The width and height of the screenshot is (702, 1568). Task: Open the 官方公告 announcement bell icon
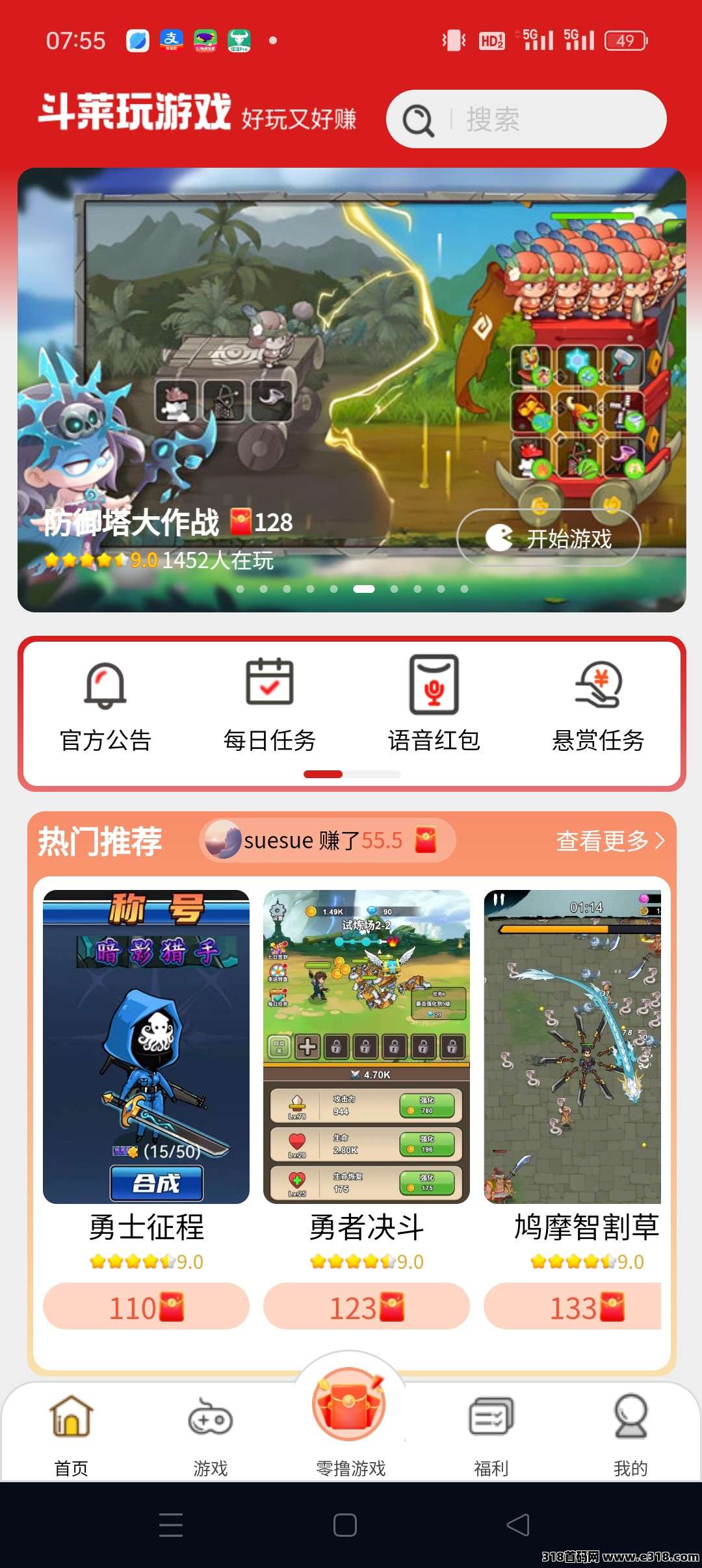click(x=104, y=683)
